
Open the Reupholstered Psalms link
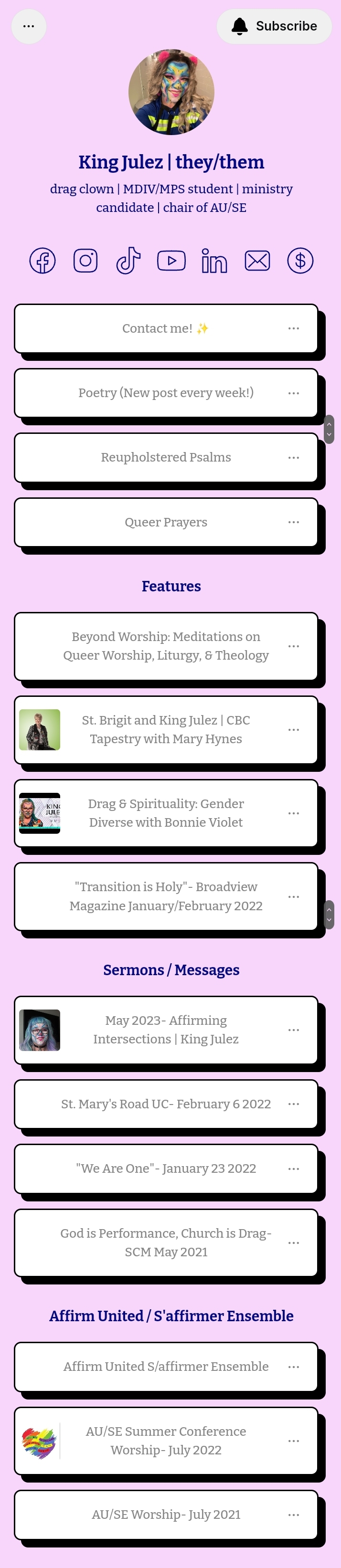tap(166, 458)
